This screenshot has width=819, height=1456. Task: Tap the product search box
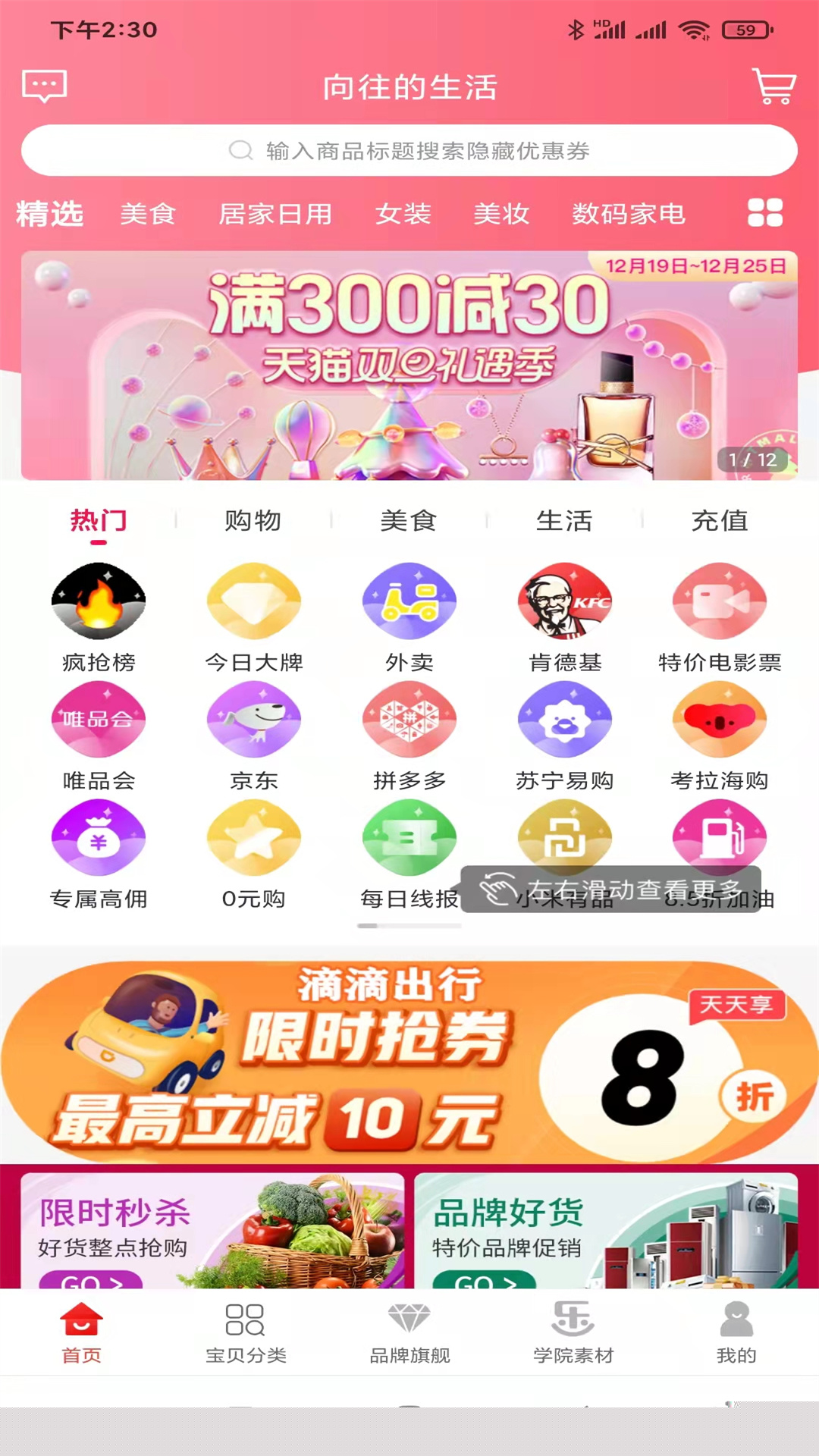[409, 150]
